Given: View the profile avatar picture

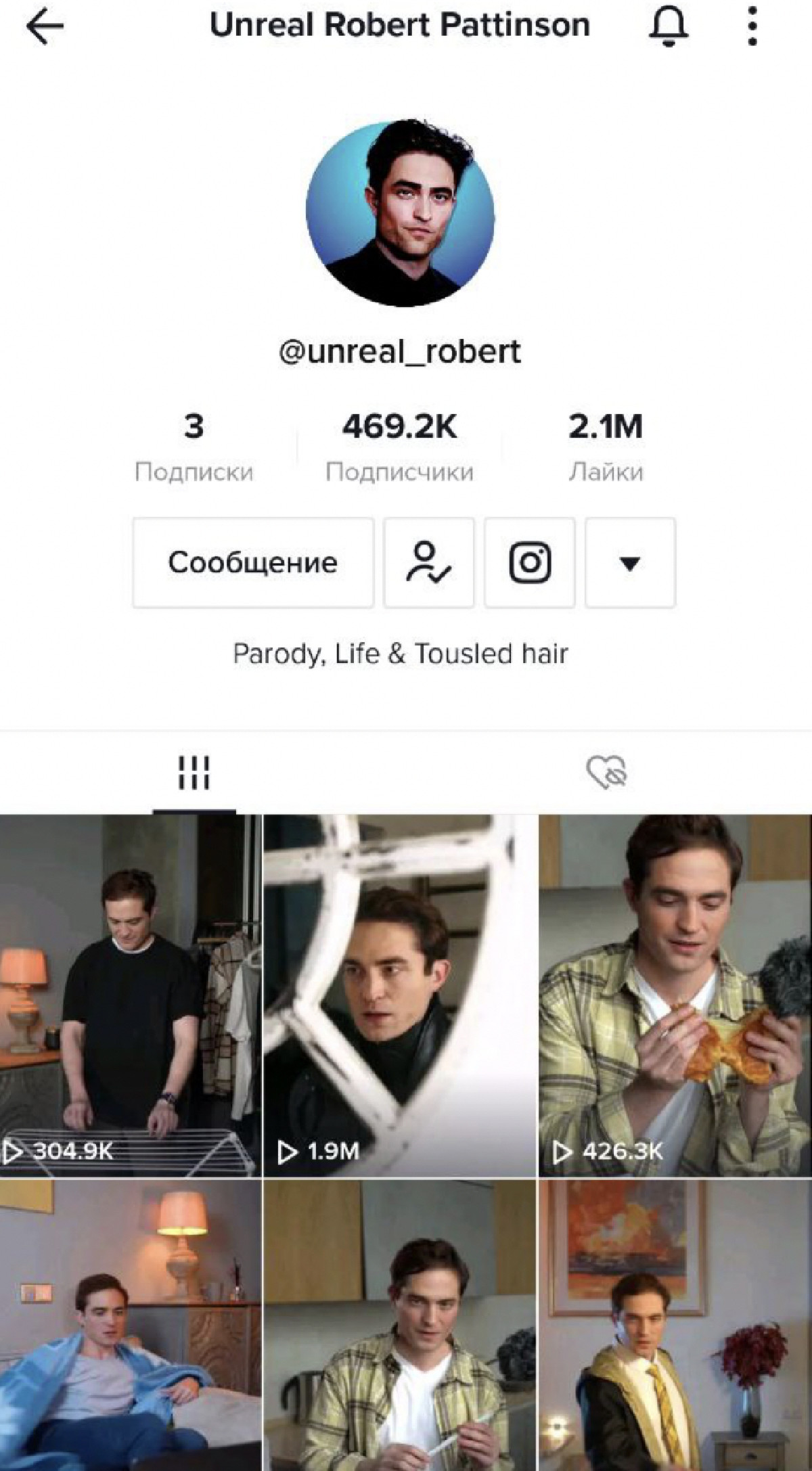Looking at the screenshot, I should tap(400, 212).
